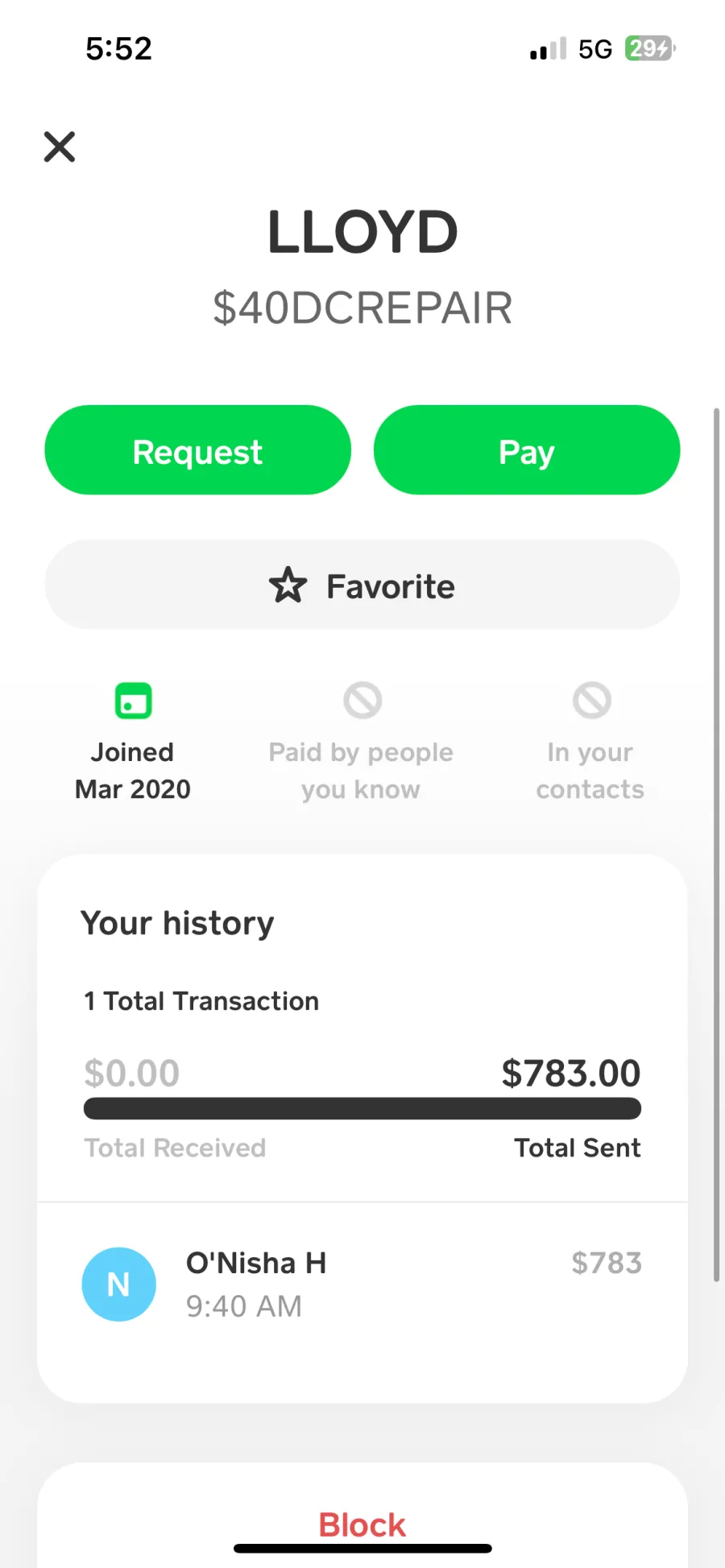Tap Pay to send money
This screenshot has width=725, height=1568.
point(527,450)
